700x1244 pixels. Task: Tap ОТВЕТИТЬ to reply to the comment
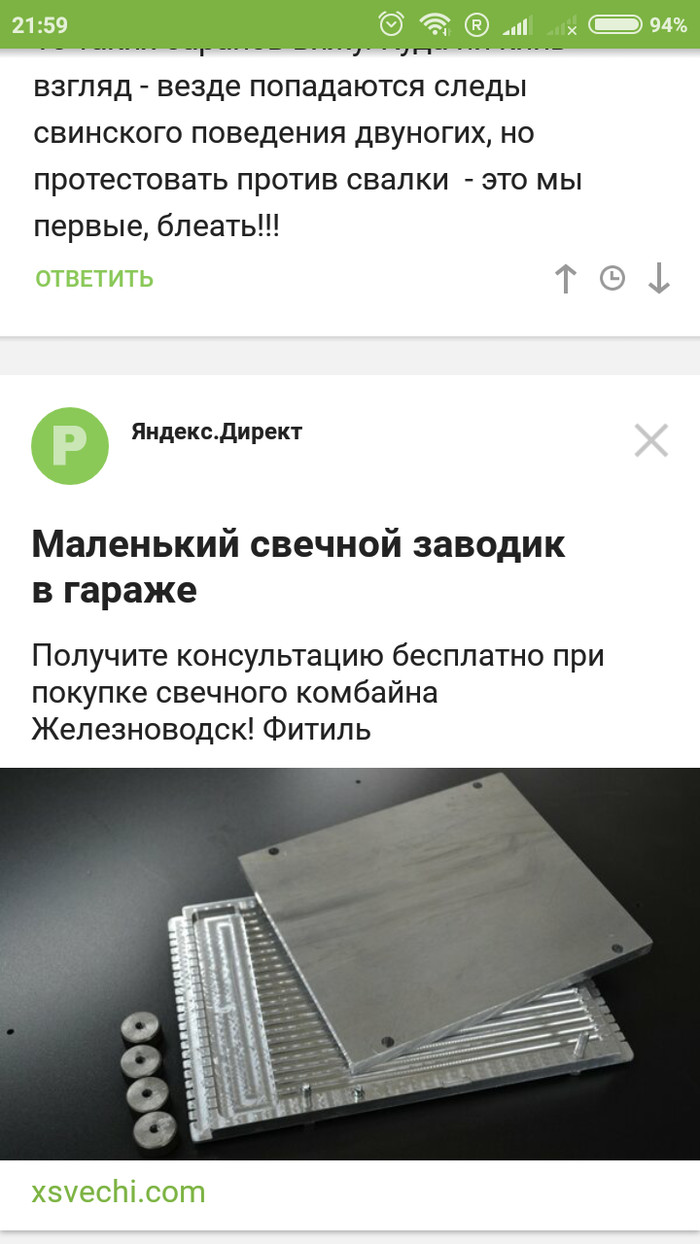pyautogui.click(x=94, y=279)
